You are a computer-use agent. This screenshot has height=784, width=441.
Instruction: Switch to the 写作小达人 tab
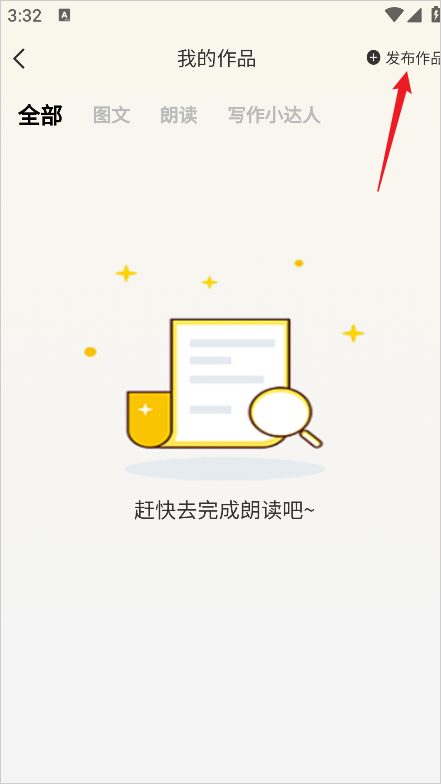274,116
